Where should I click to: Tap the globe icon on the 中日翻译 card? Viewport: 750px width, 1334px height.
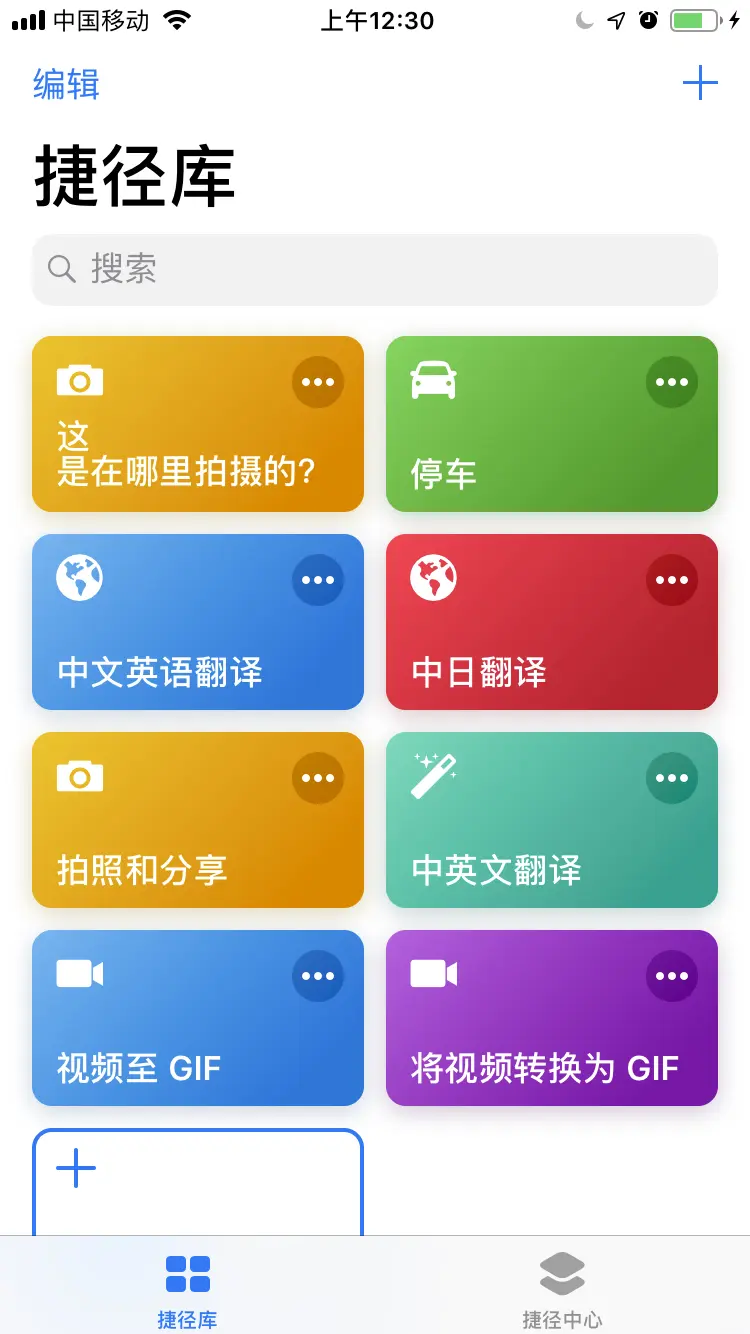pyautogui.click(x=434, y=578)
